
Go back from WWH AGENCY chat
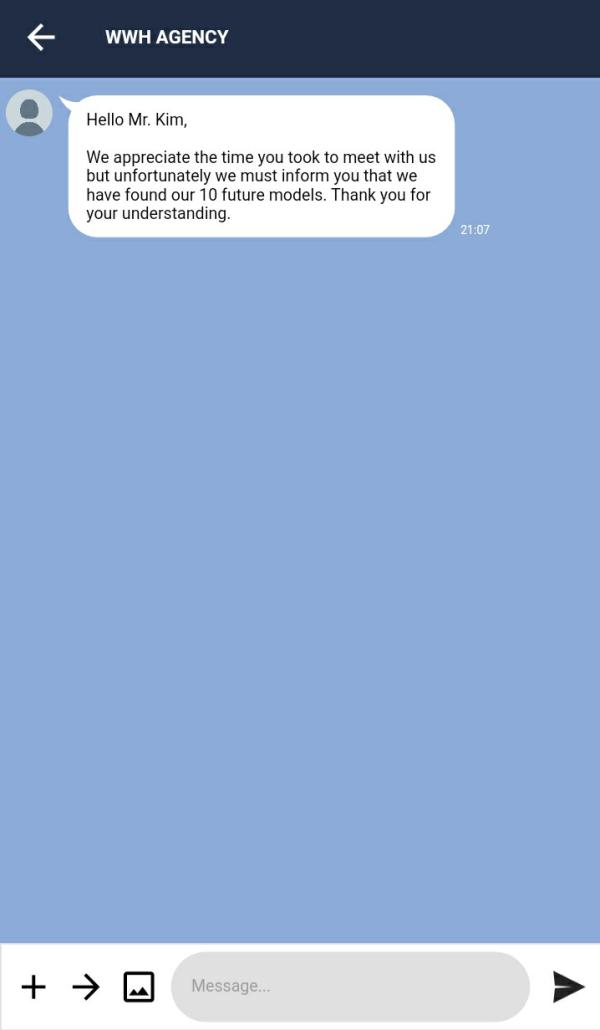coord(41,37)
